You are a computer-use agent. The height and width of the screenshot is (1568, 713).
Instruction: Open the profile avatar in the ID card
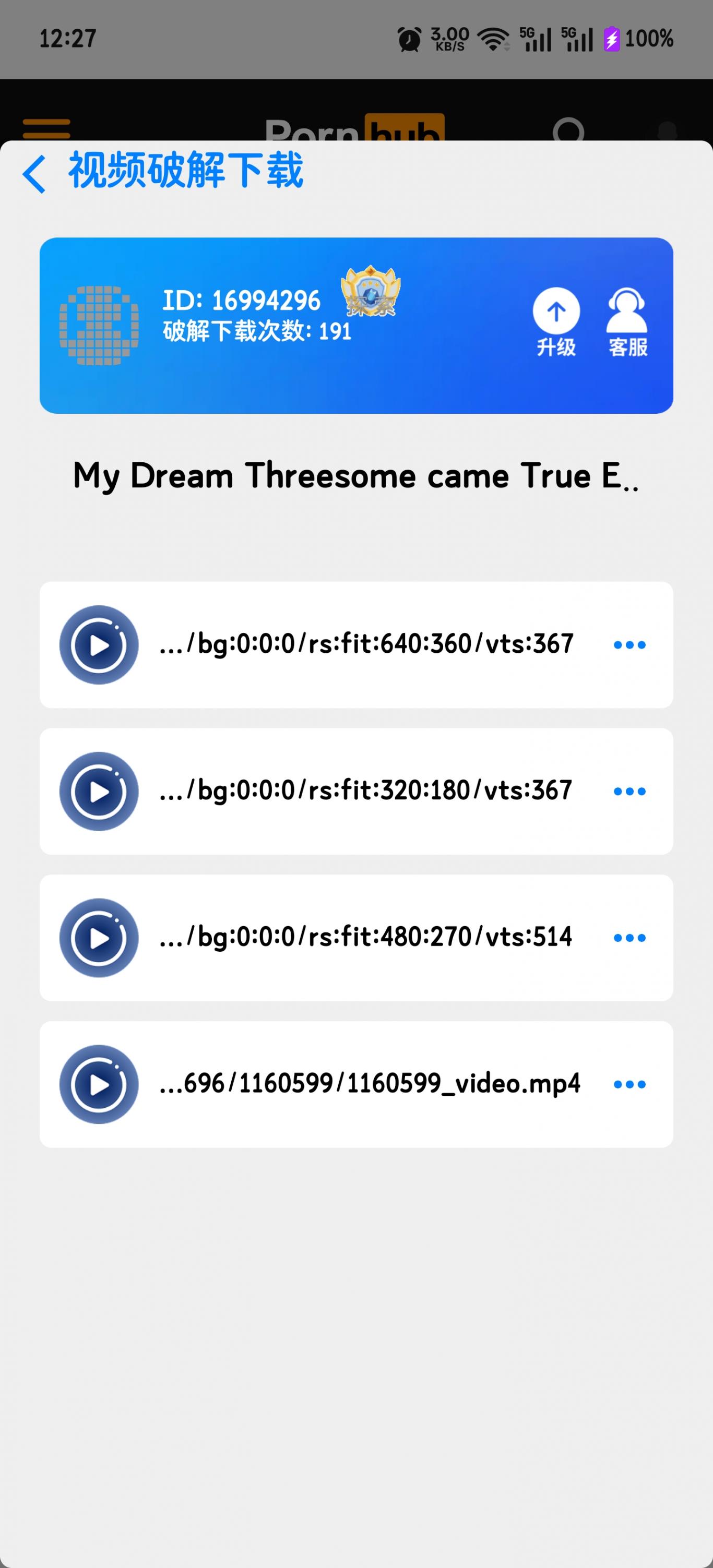99,326
